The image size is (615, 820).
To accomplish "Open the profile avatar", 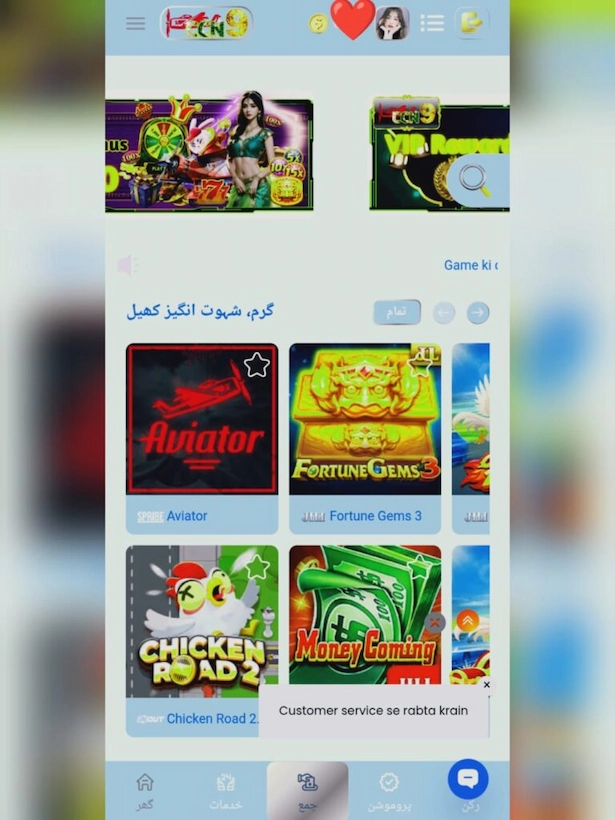I will (x=392, y=23).
